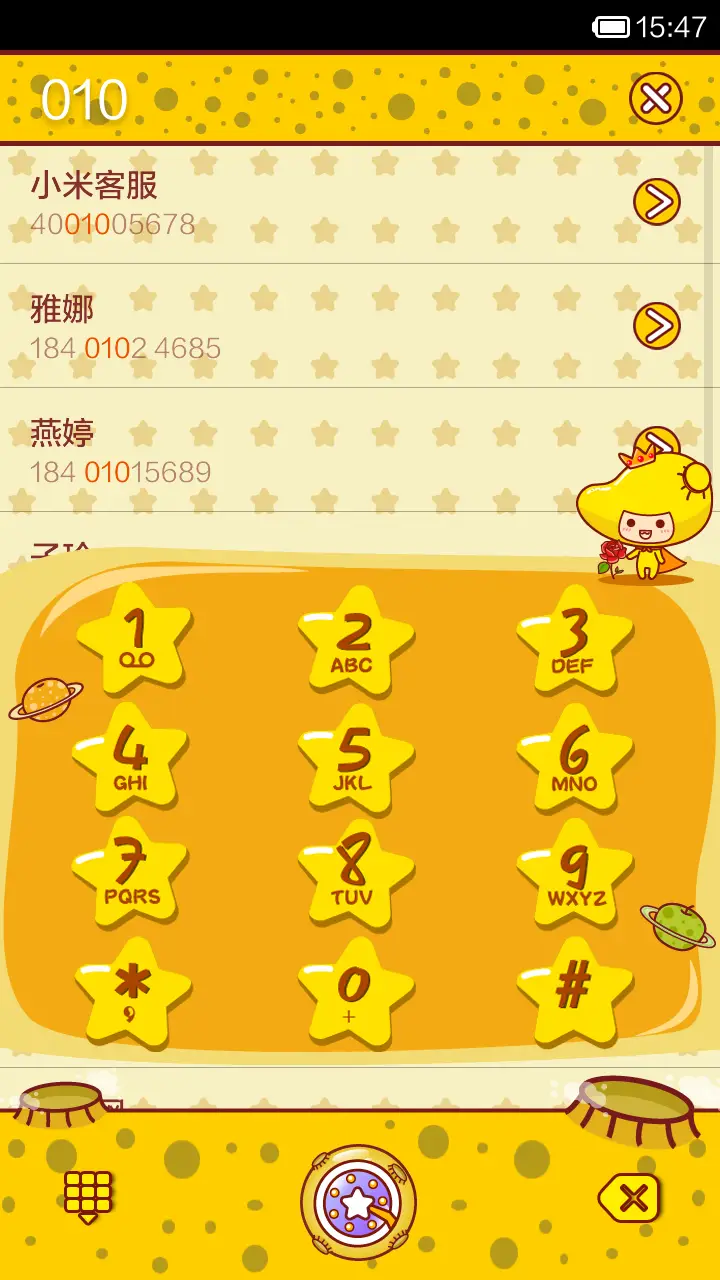Enter digit 4 GHI

[132, 758]
